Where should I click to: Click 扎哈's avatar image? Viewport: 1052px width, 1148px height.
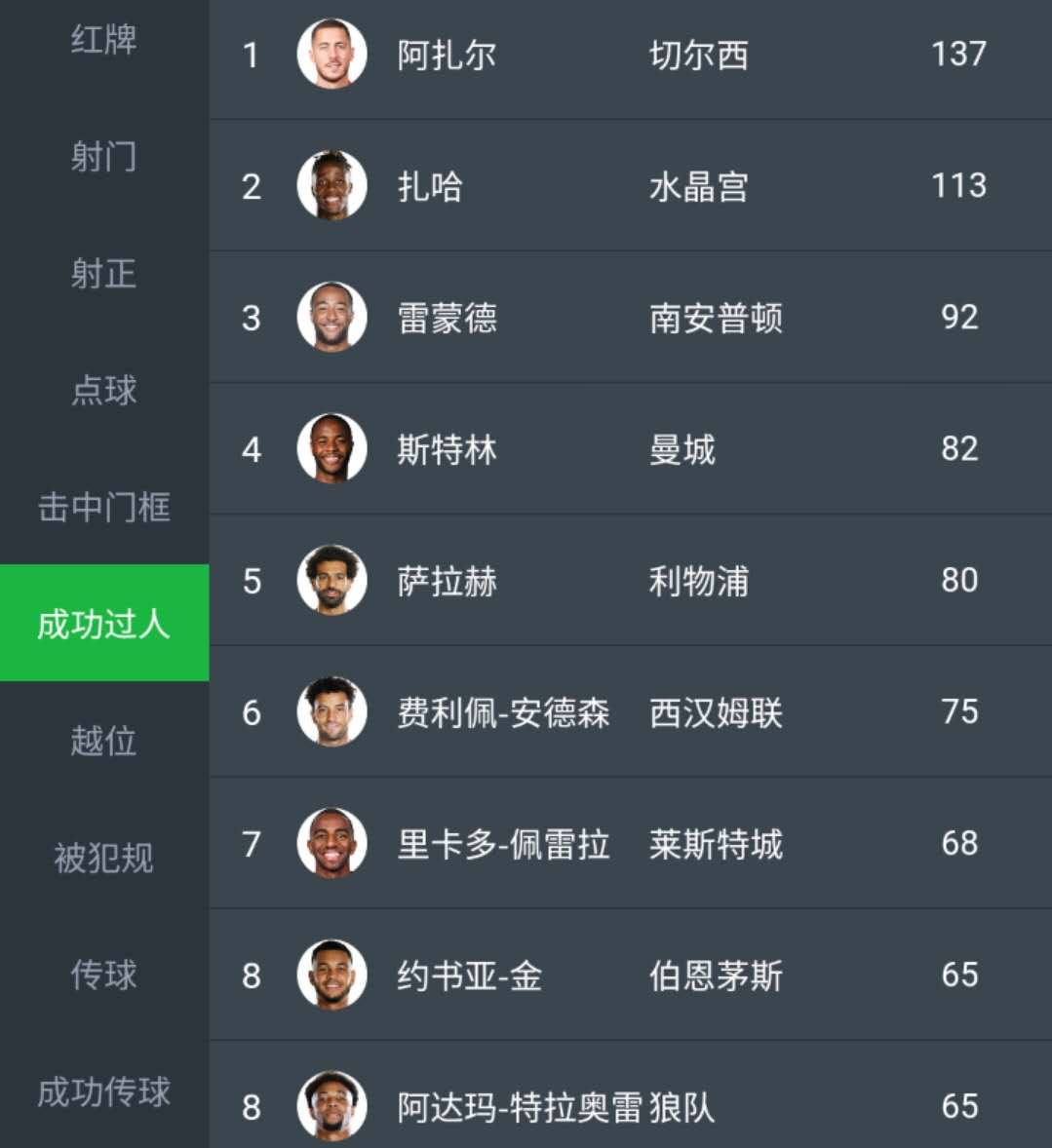[330, 187]
